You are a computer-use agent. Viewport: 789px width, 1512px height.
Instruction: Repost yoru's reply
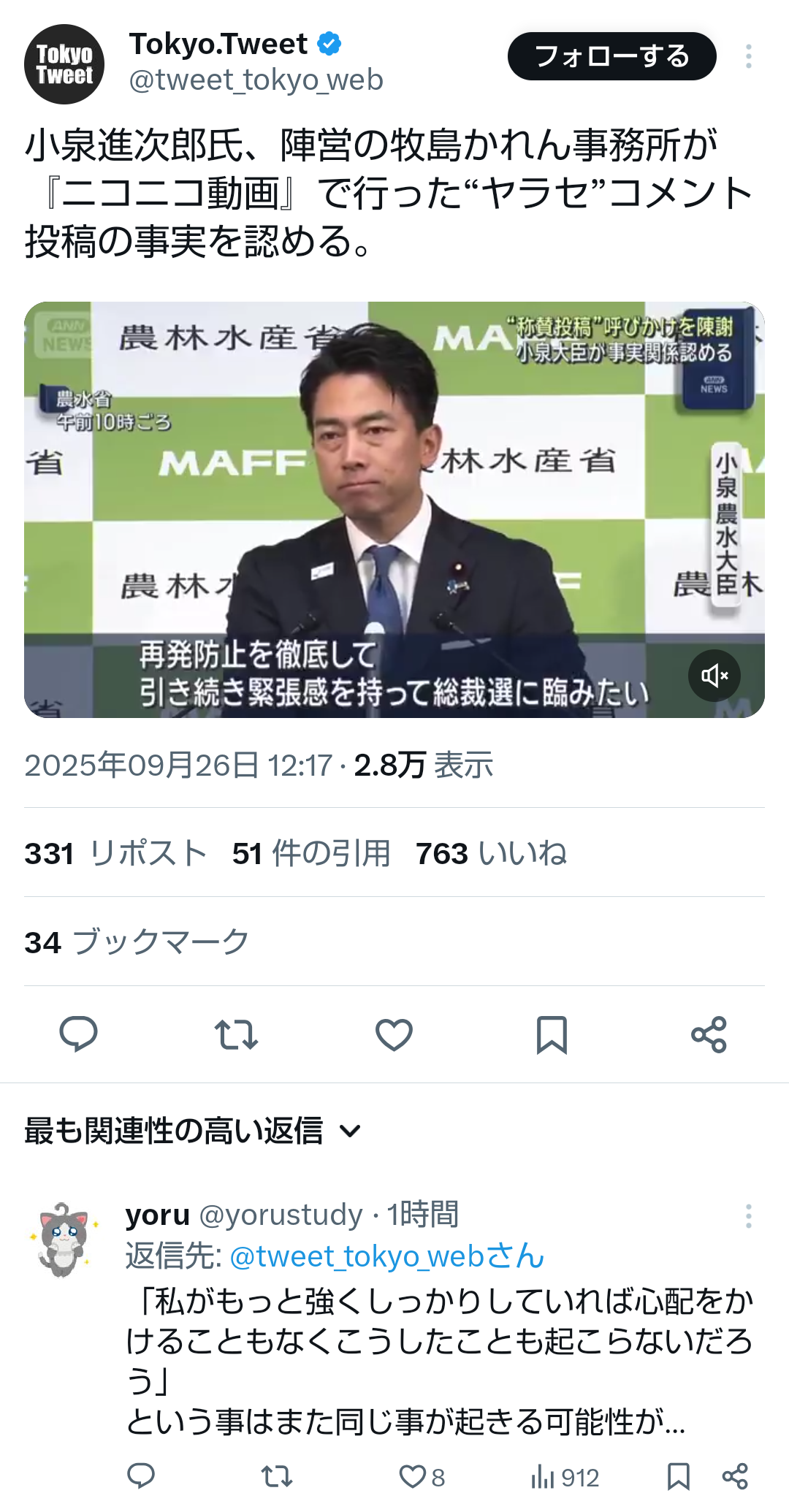277,1477
